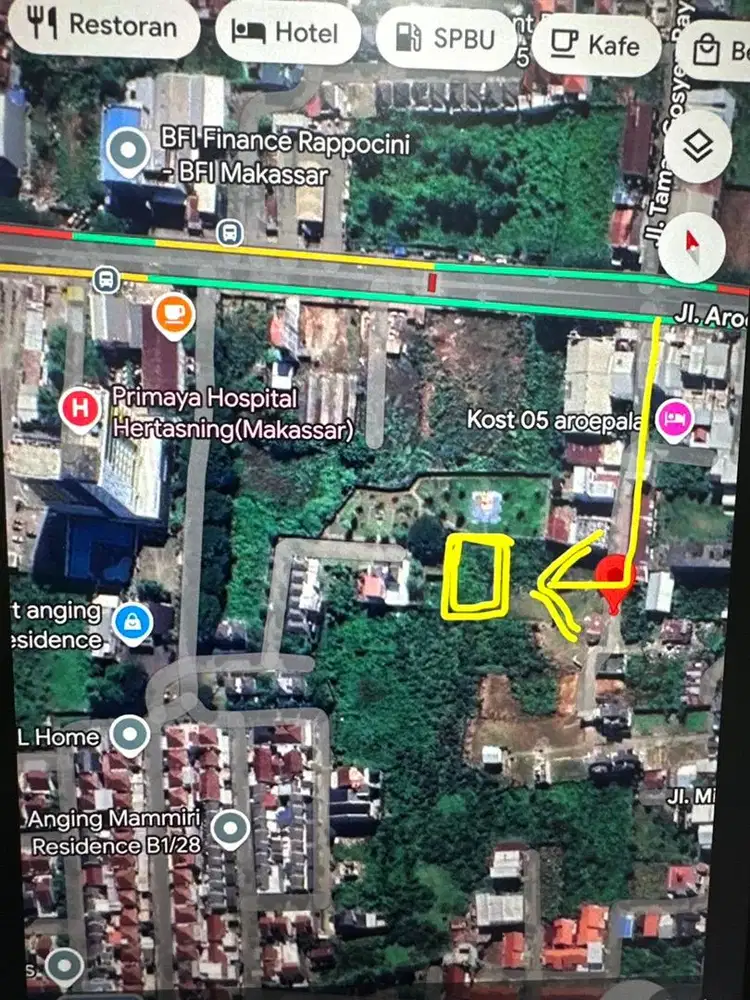Tap the Jl. Aroepala road label
The height and width of the screenshot is (1000, 750).
coord(707,313)
